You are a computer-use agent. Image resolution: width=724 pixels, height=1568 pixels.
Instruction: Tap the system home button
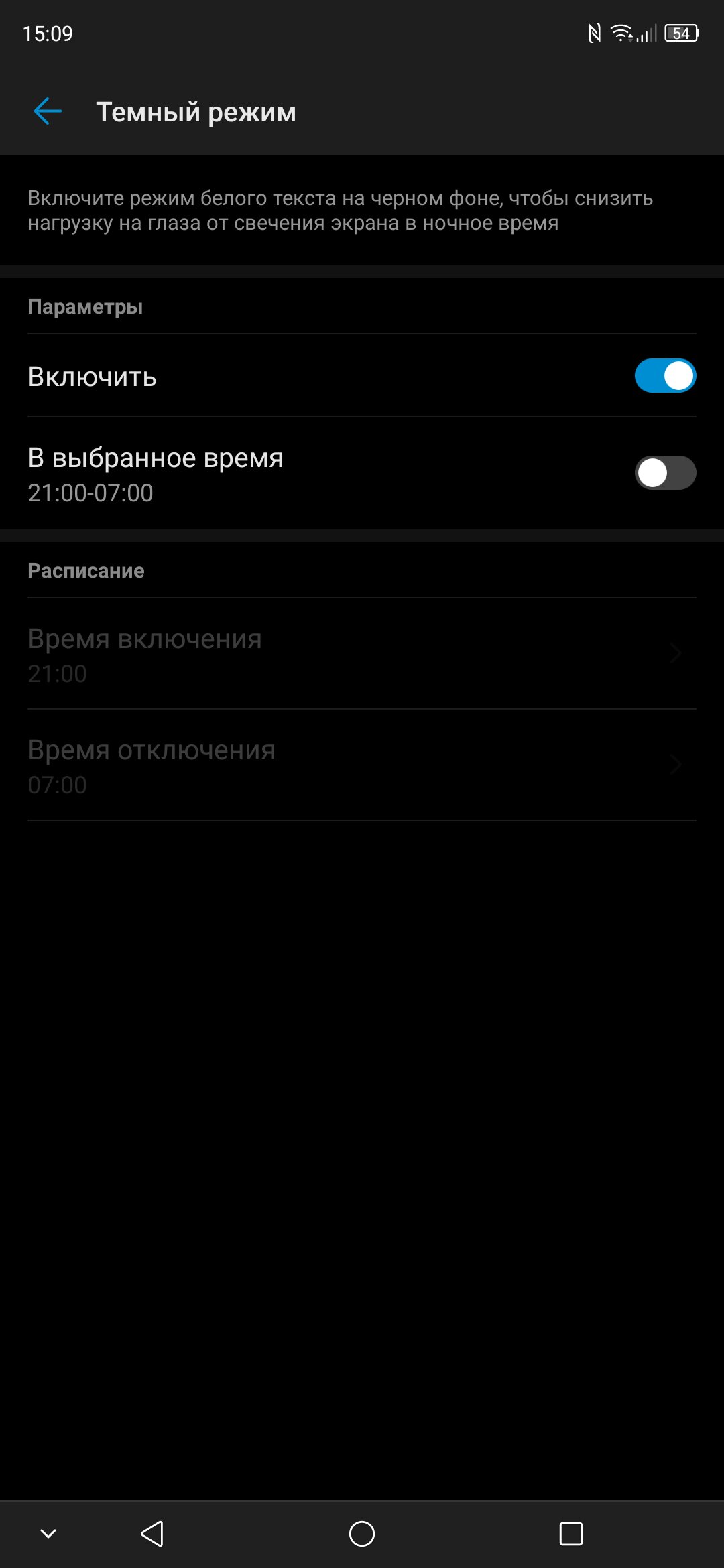(x=362, y=1533)
